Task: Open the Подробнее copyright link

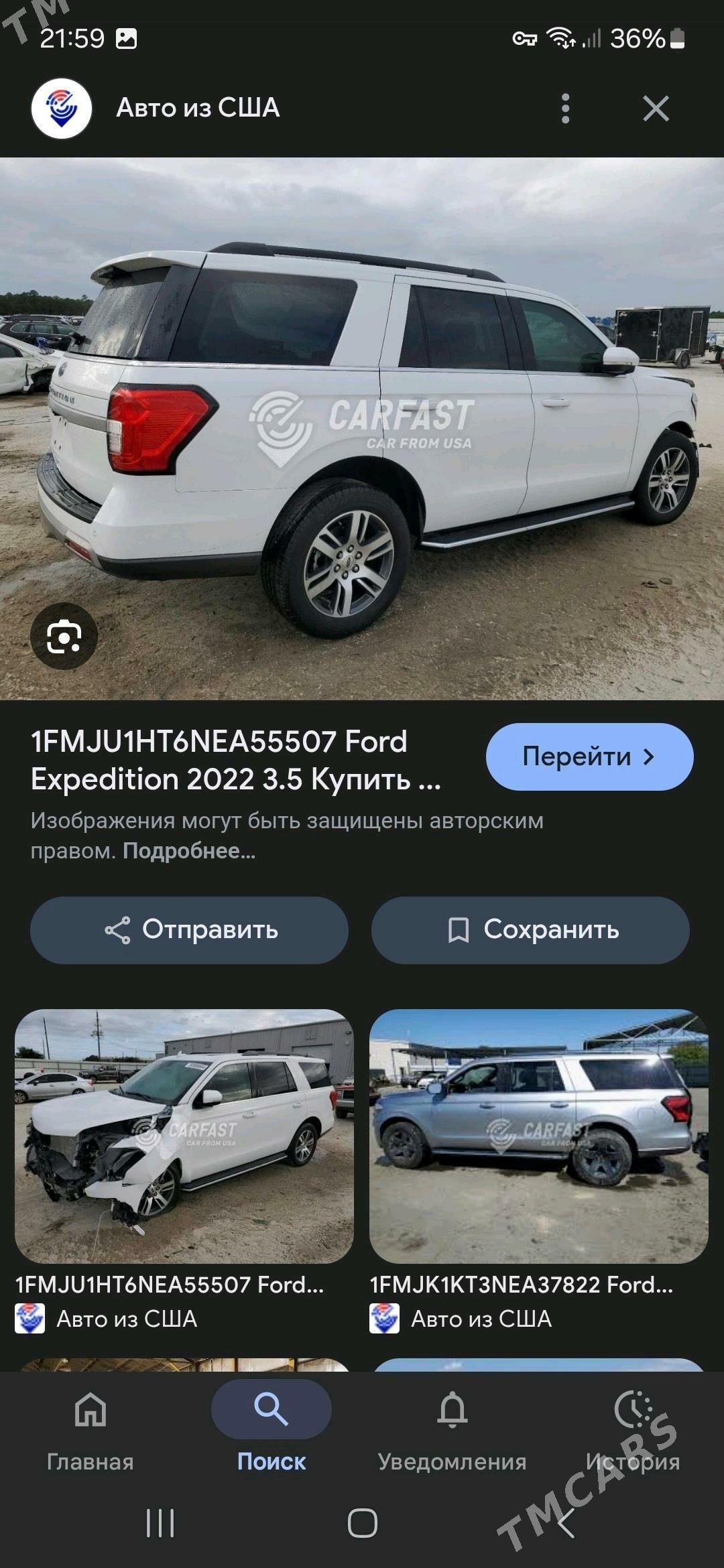Action: pos(189,851)
